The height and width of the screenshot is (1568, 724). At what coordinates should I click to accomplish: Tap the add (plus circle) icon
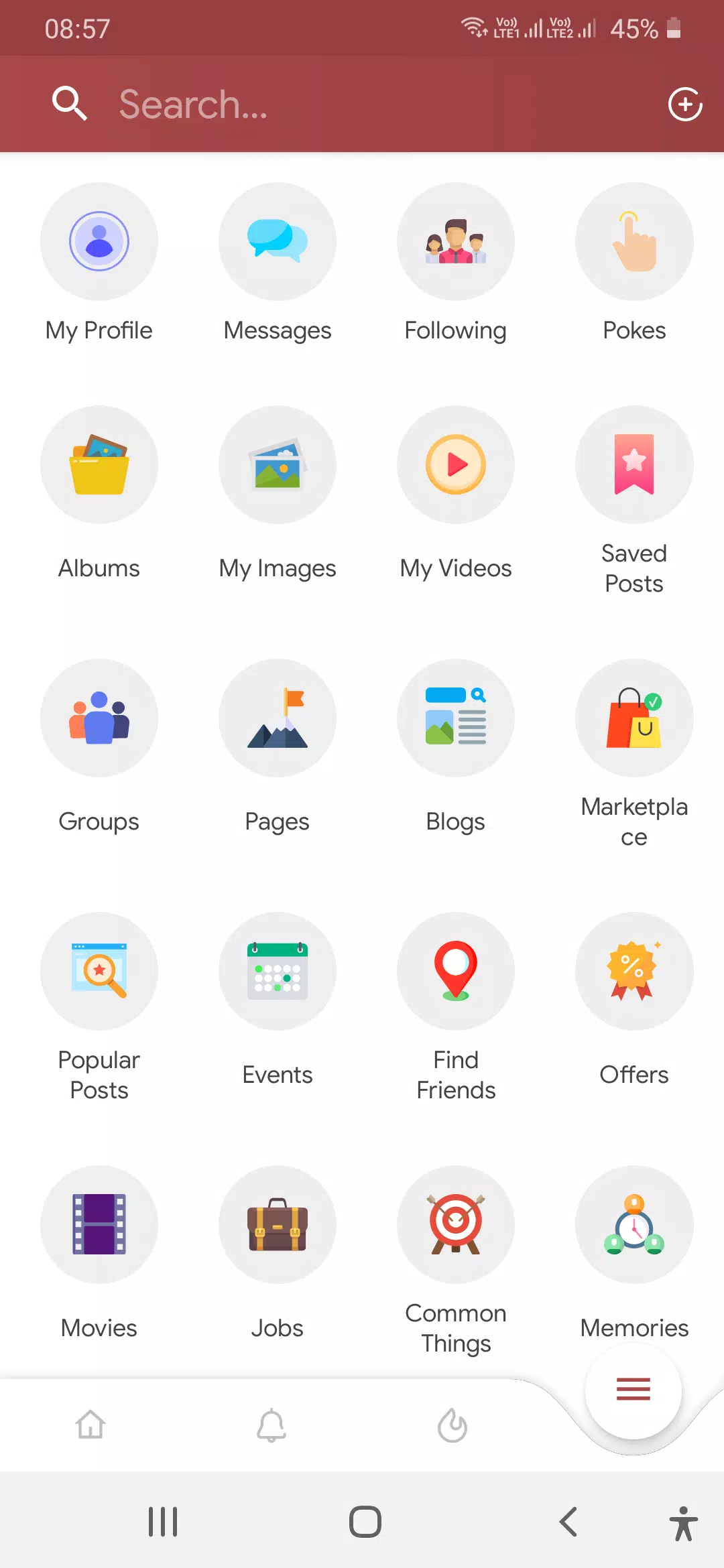[685, 105]
